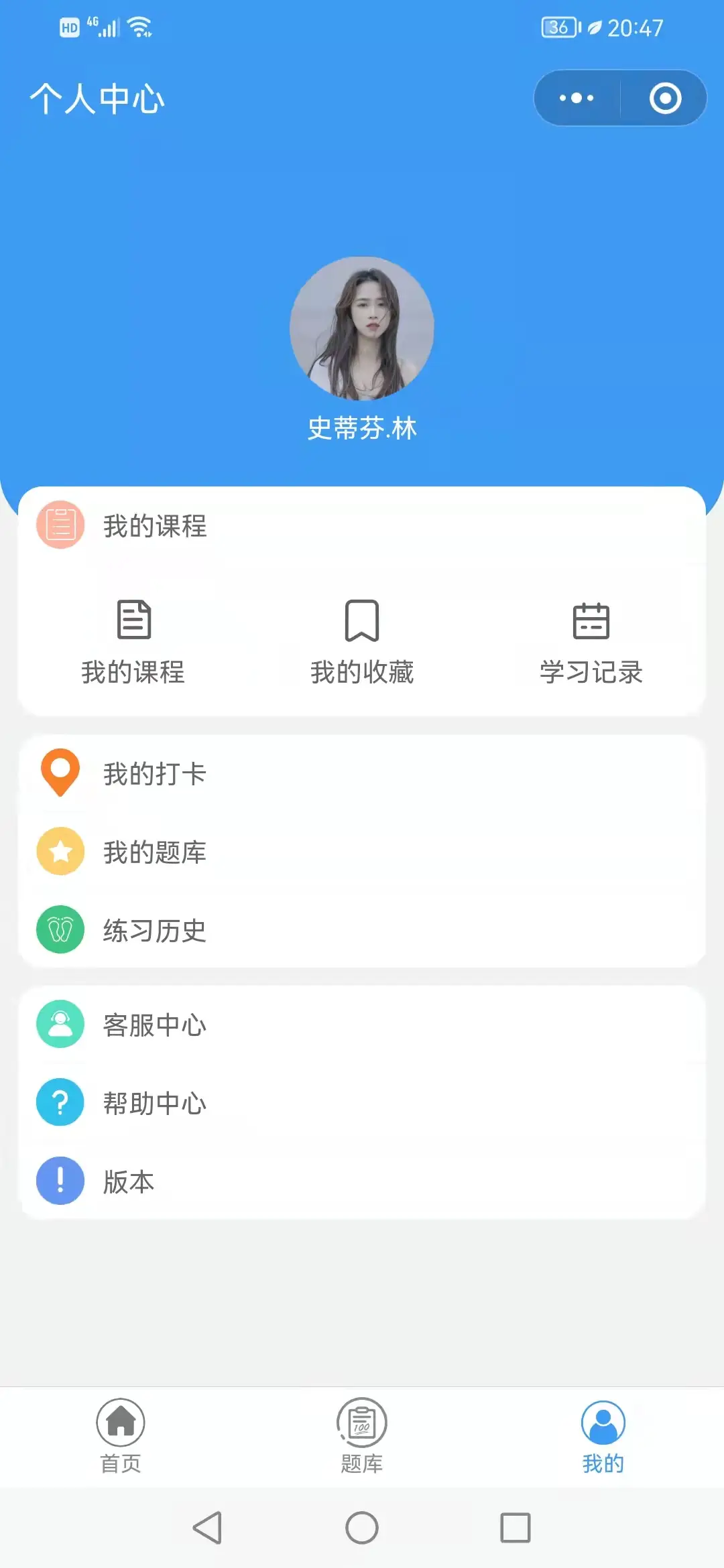Open 我的课程 under the document icon
The height and width of the screenshot is (1568, 724).
(x=133, y=641)
